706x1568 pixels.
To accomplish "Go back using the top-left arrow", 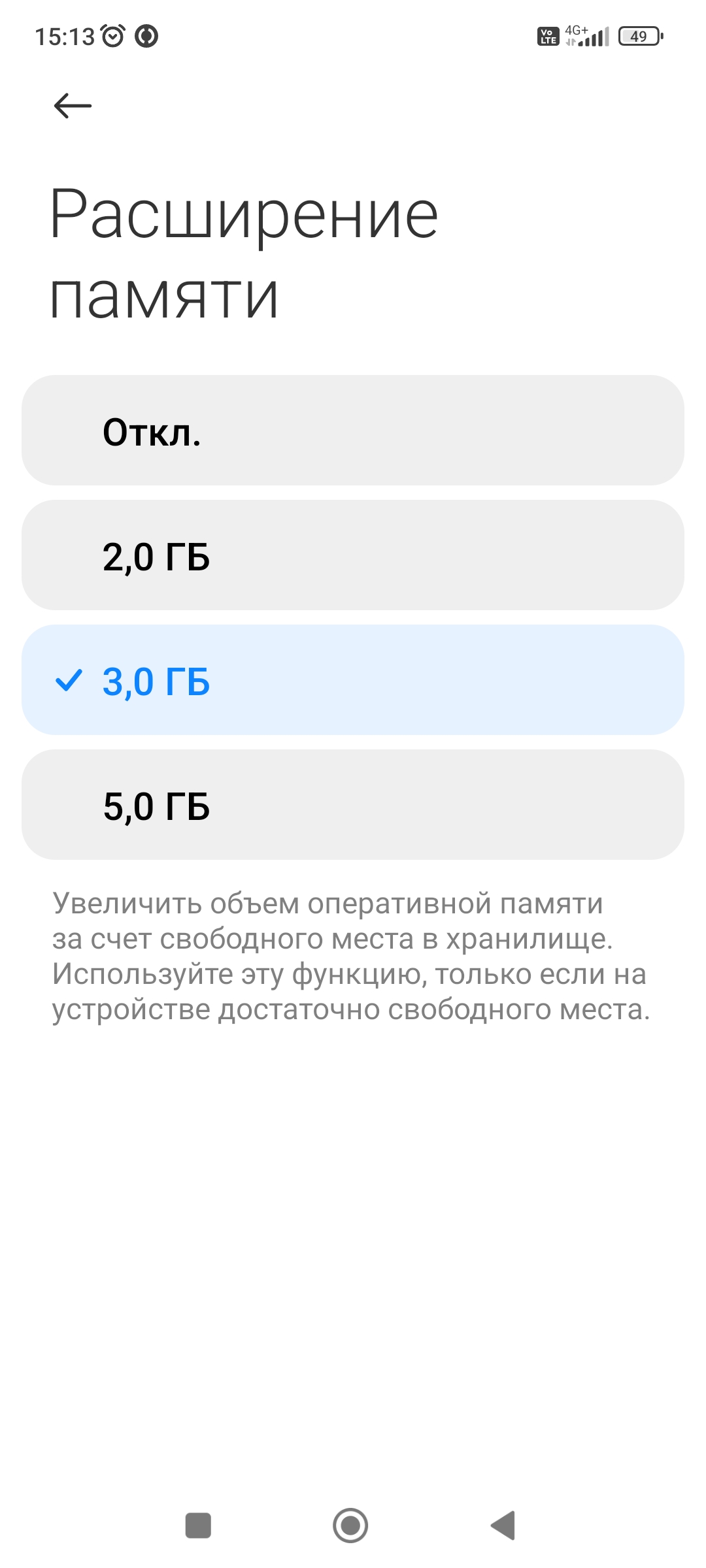I will [x=73, y=105].
